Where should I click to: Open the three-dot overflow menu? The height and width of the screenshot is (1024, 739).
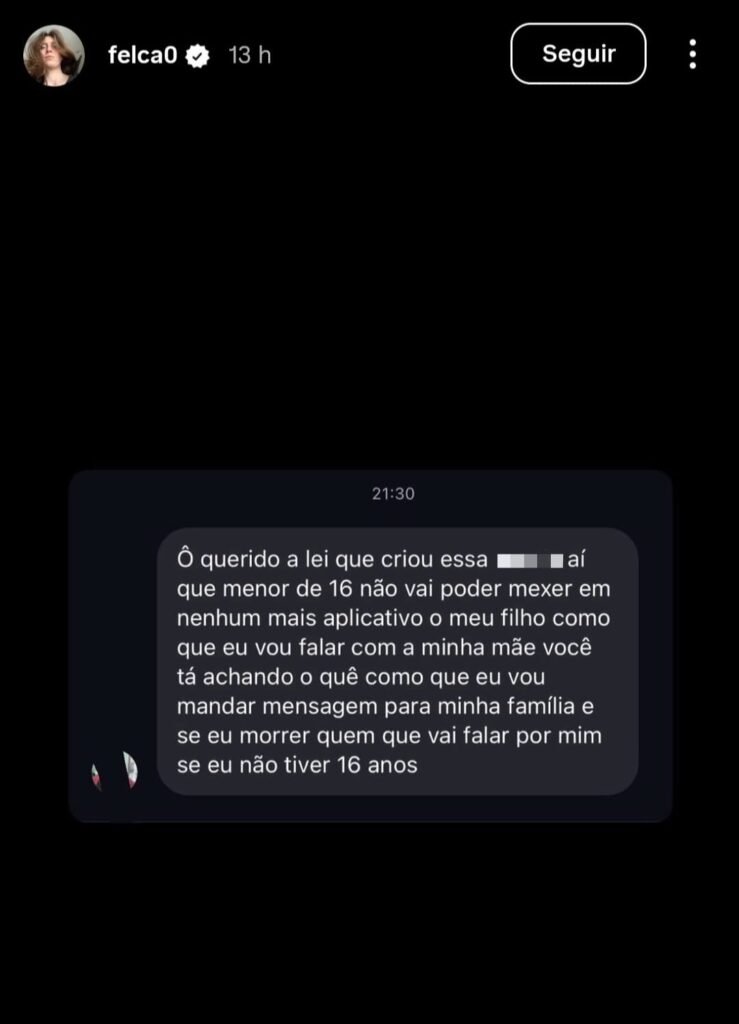pos(692,54)
